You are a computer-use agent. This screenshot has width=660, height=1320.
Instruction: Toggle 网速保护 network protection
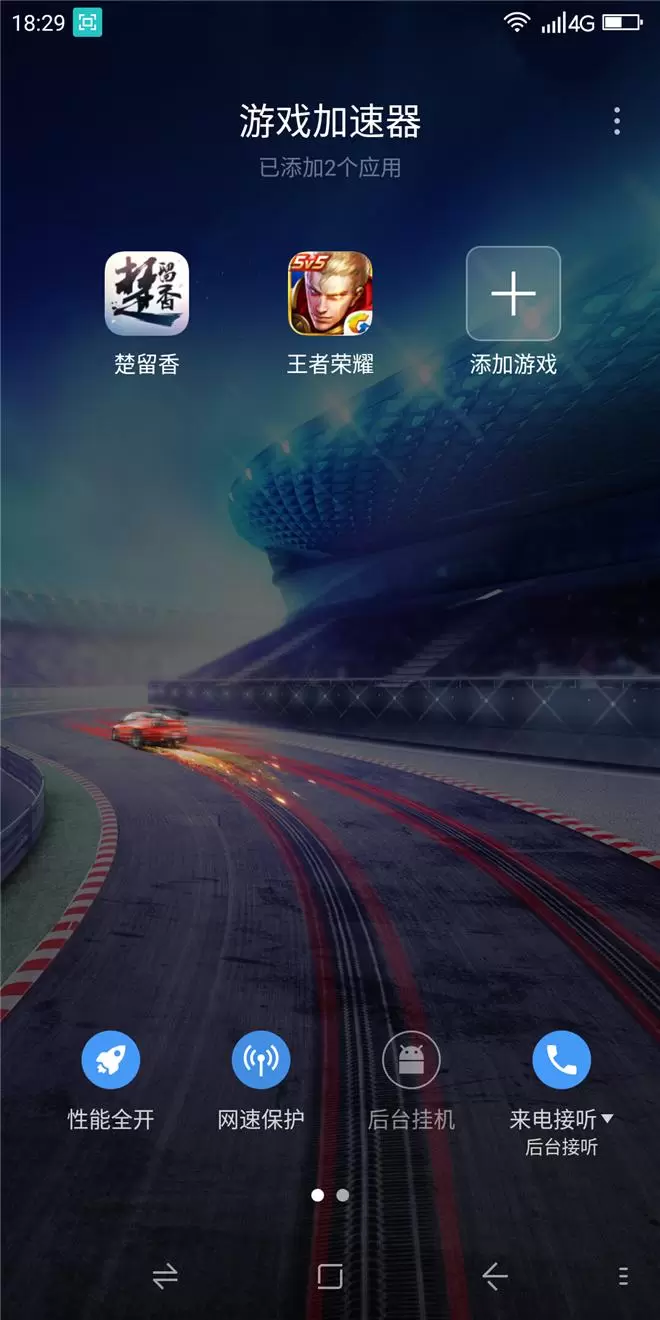coord(261,1061)
